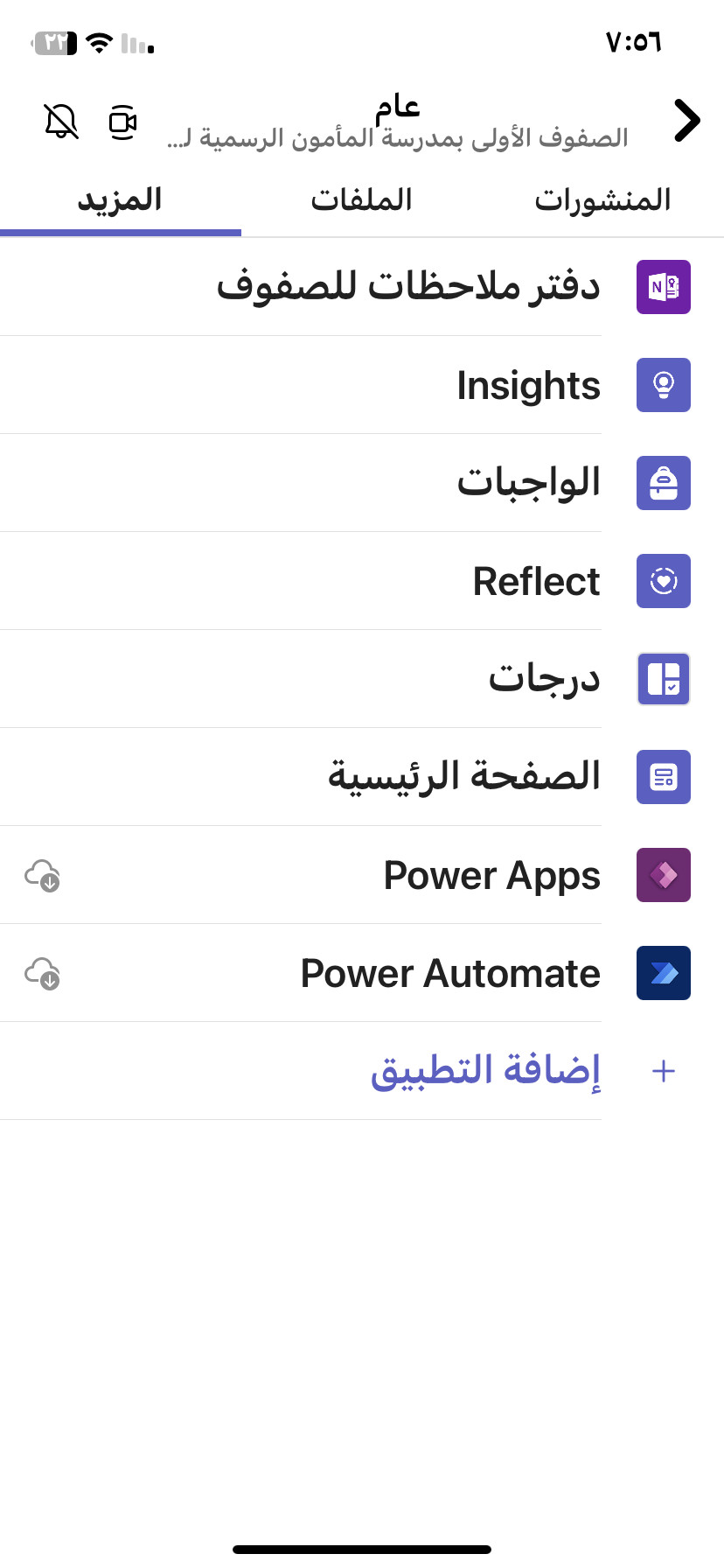The image size is (724, 1568).
Task: Open درجات grades
Action: (362, 679)
